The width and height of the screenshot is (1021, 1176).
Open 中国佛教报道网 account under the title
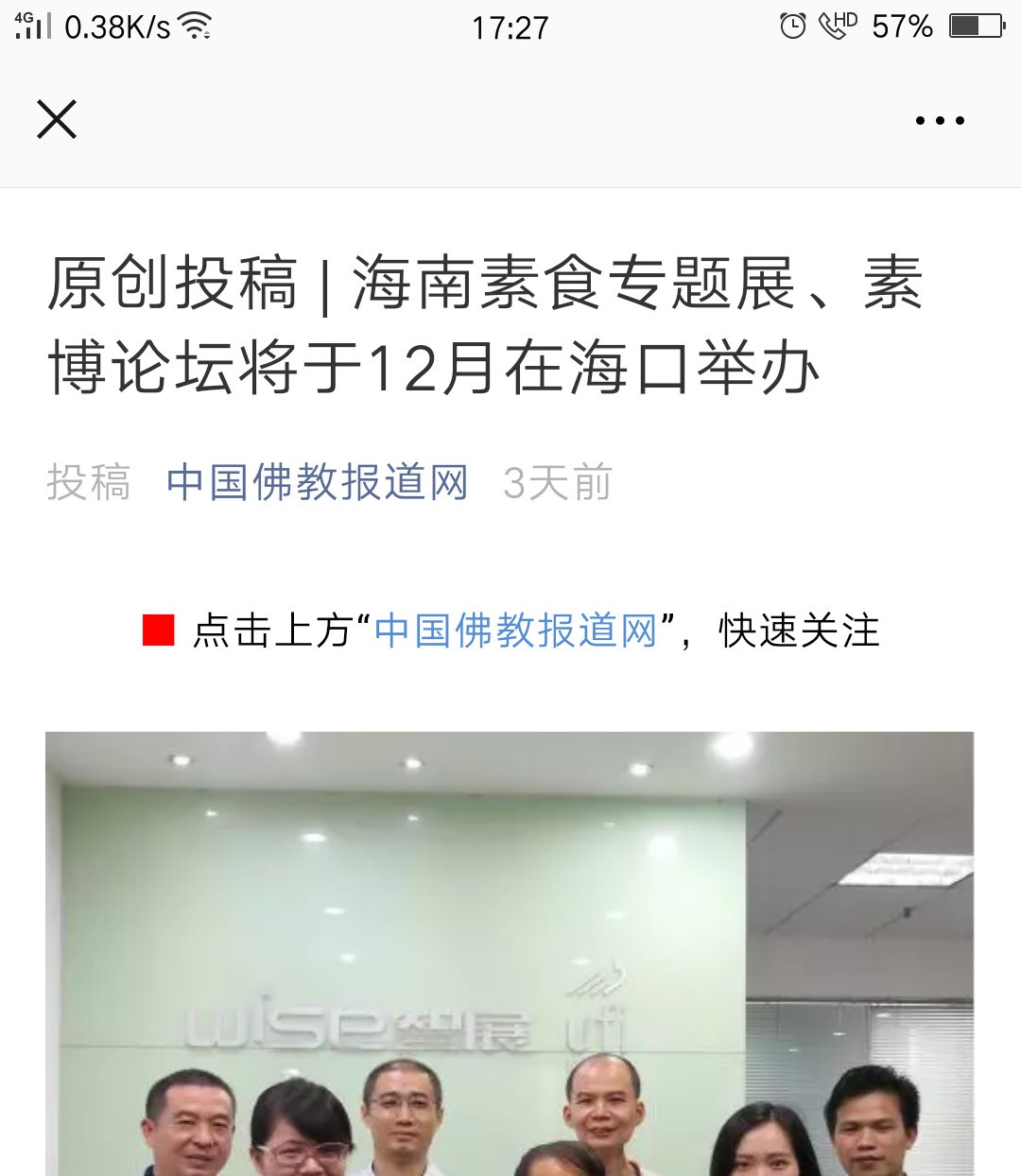point(317,482)
